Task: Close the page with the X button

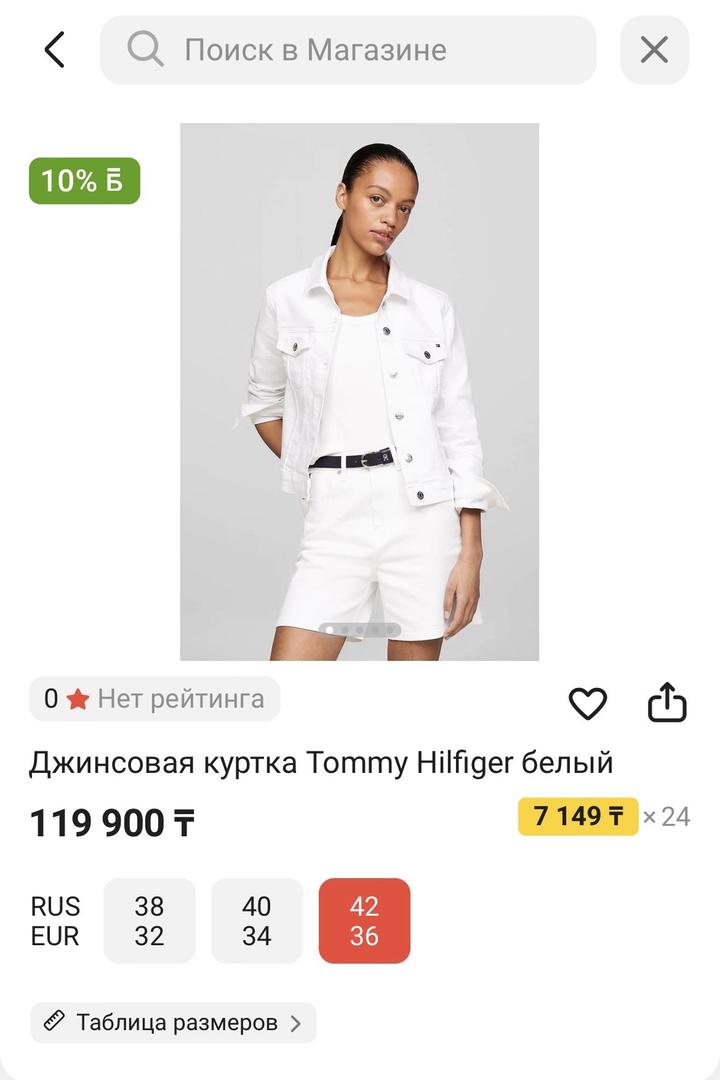Action: point(654,50)
